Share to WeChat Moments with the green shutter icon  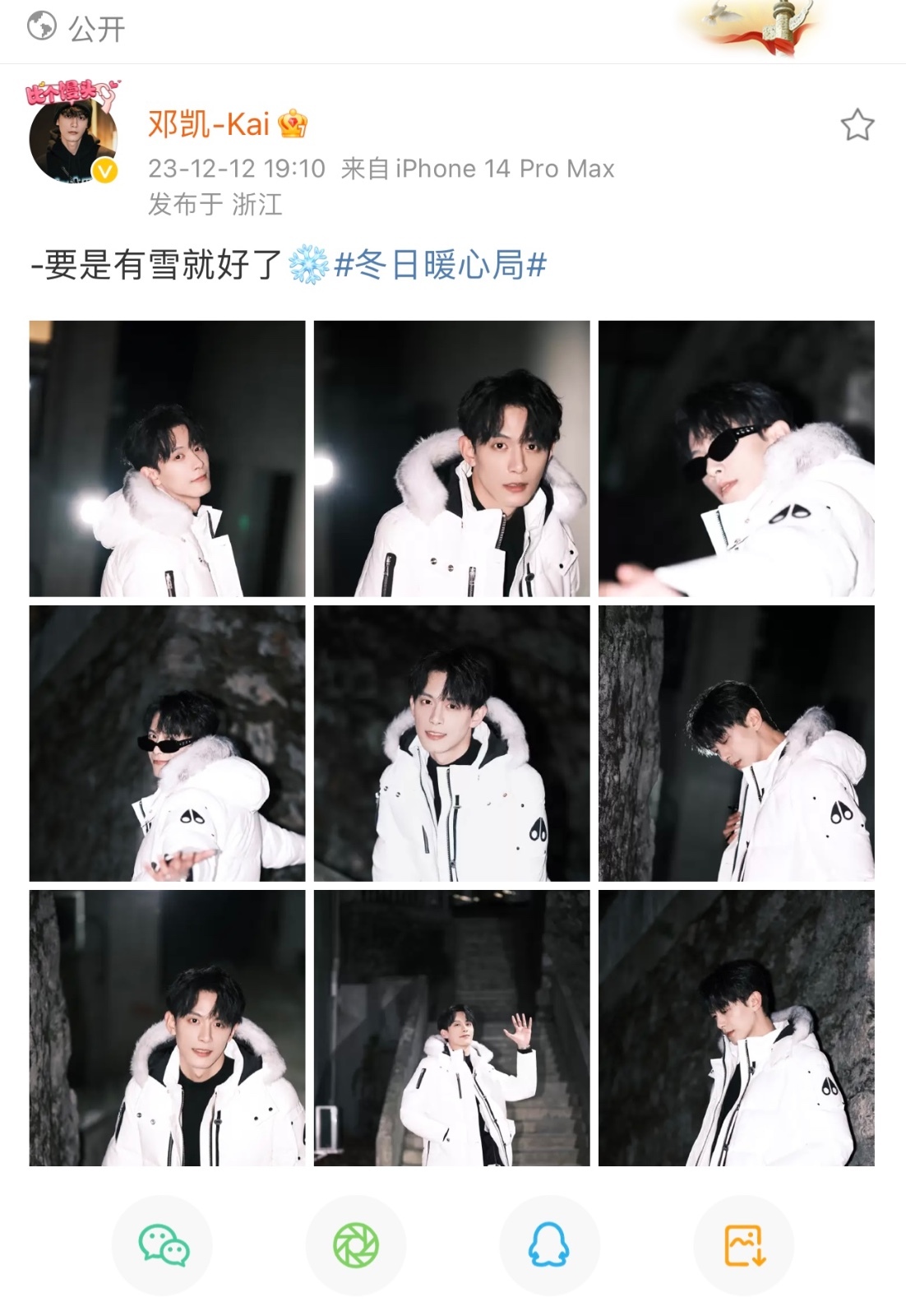(356, 1244)
